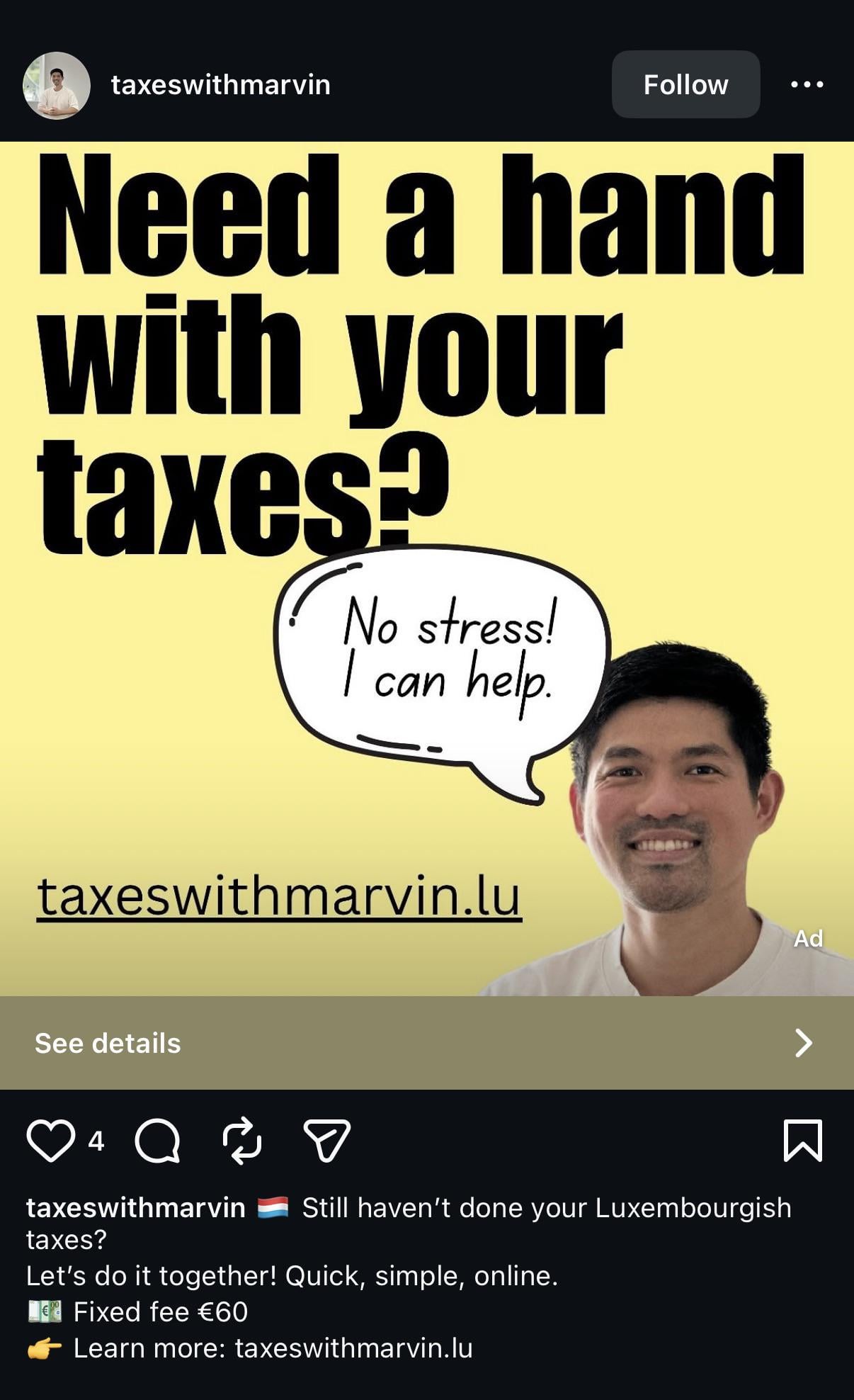Open the comments on this post
This screenshot has height=1400, width=854.
pyautogui.click(x=157, y=1141)
